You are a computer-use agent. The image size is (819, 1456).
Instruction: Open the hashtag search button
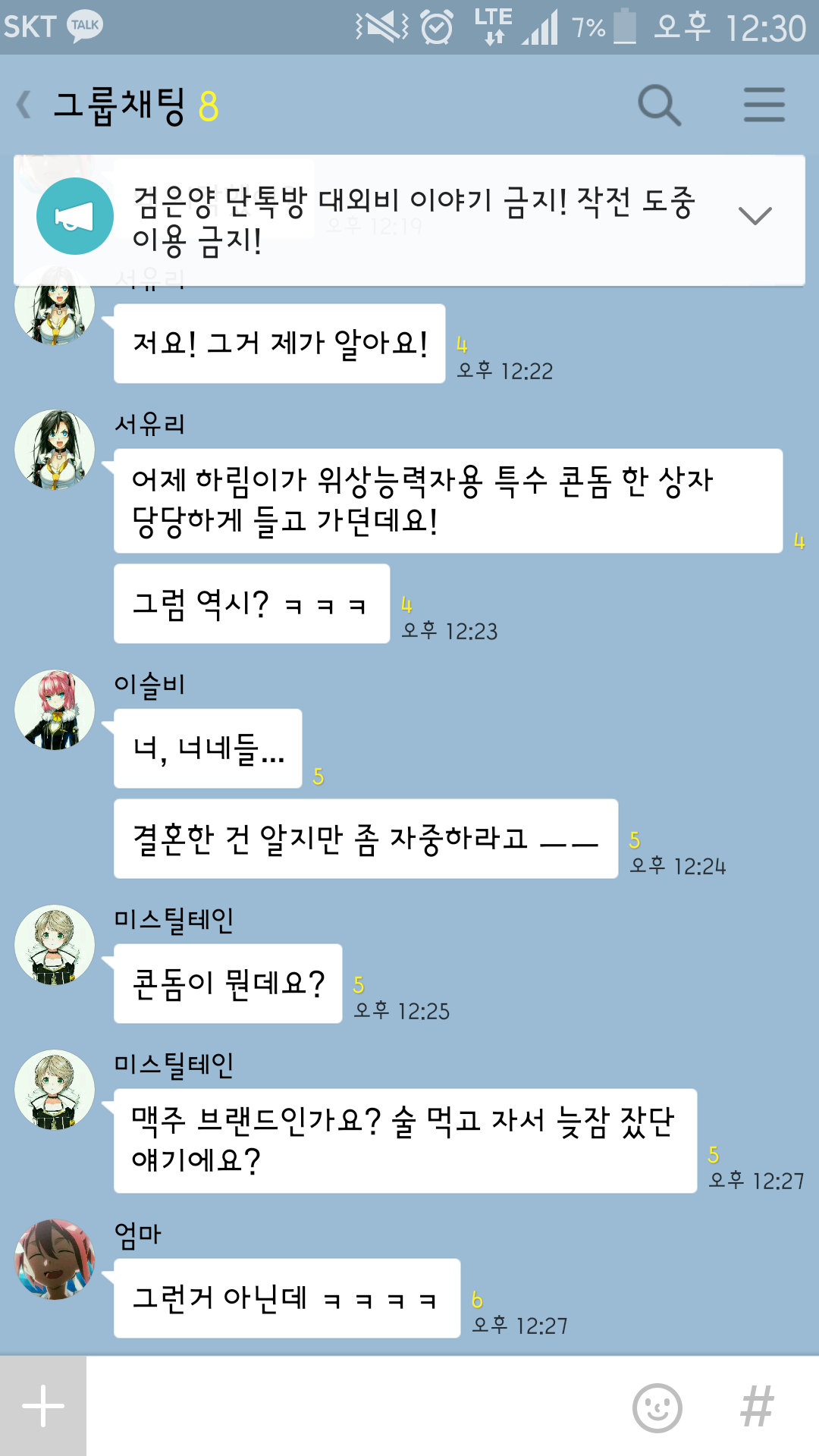pos(757,1407)
